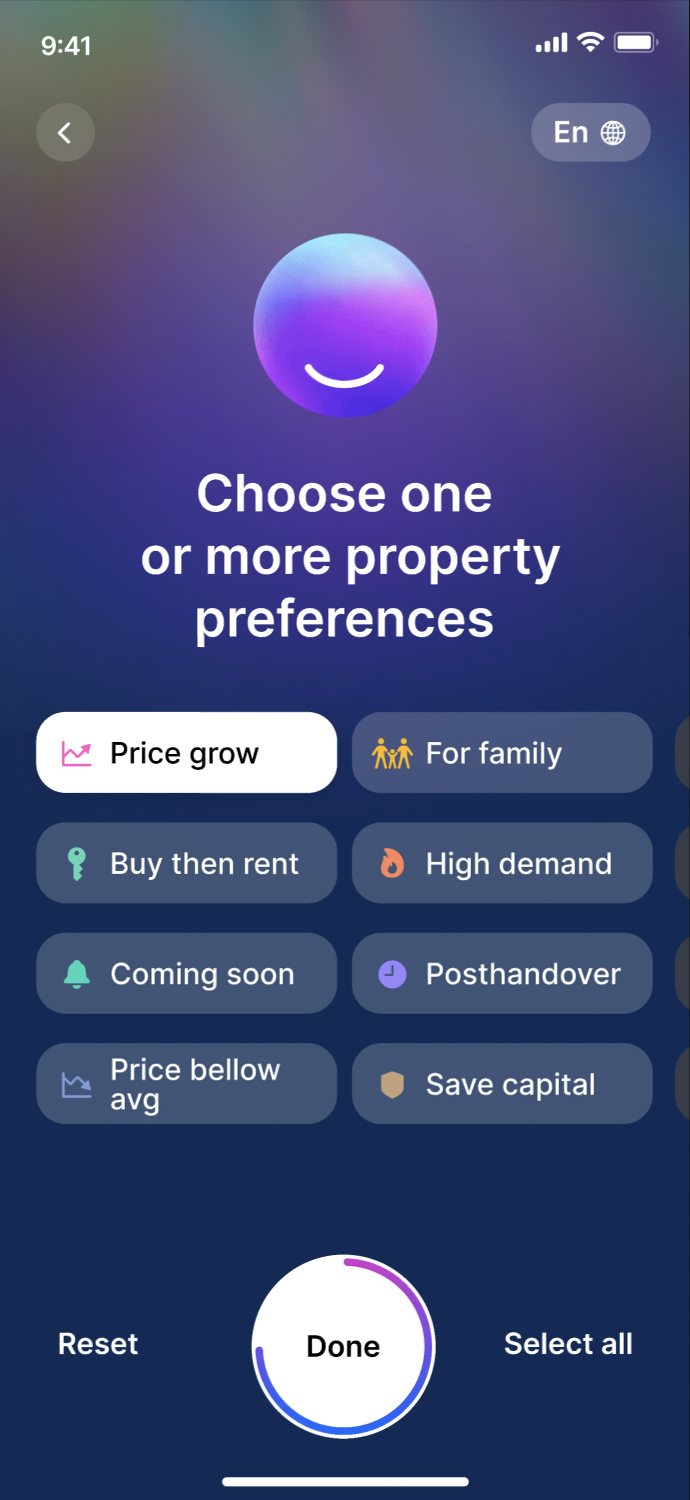The image size is (690, 1500).
Task: Select the Posthandover option
Action: pos(502,973)
